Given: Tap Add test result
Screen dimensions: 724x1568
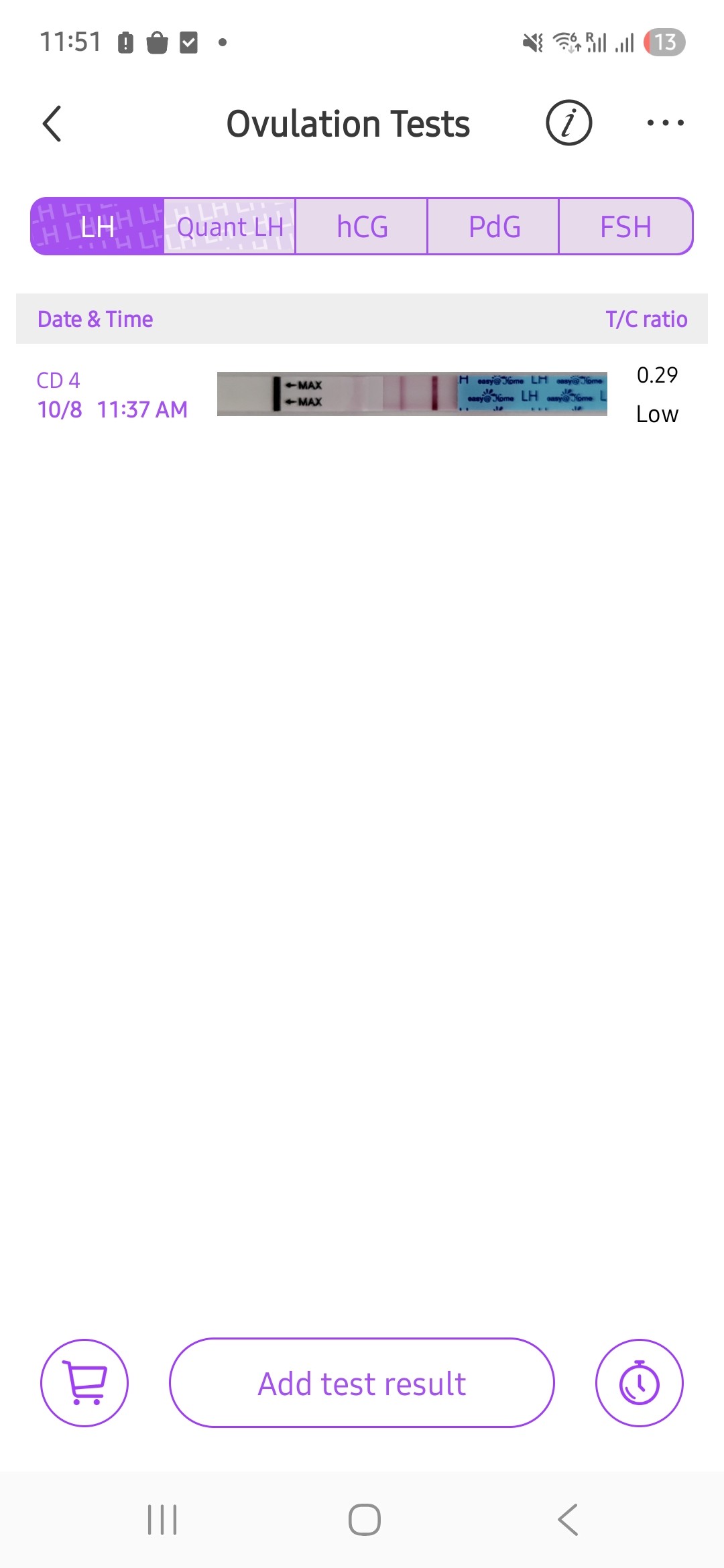Looking at the screenshot, I should (x=362, y=1384).
